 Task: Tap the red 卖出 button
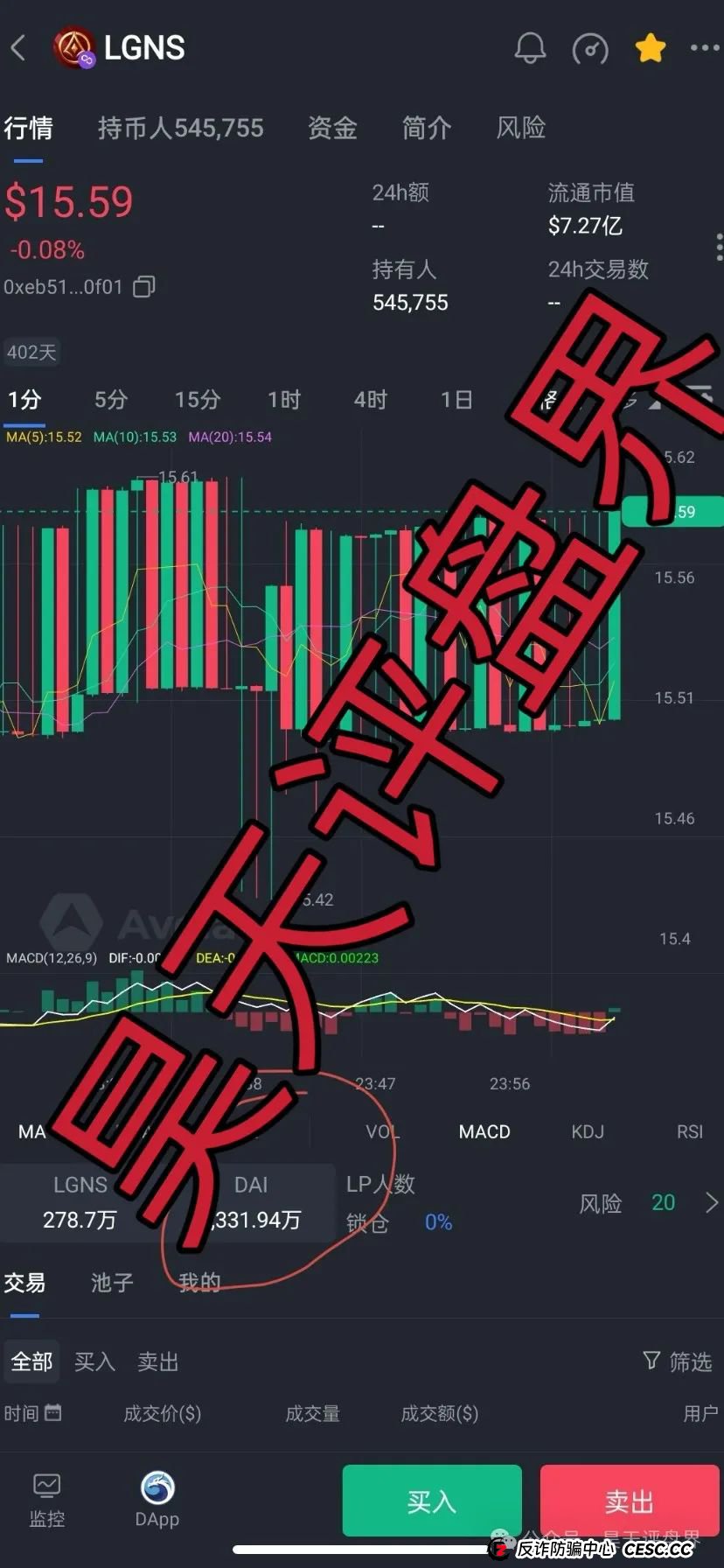coord(630,1501)
